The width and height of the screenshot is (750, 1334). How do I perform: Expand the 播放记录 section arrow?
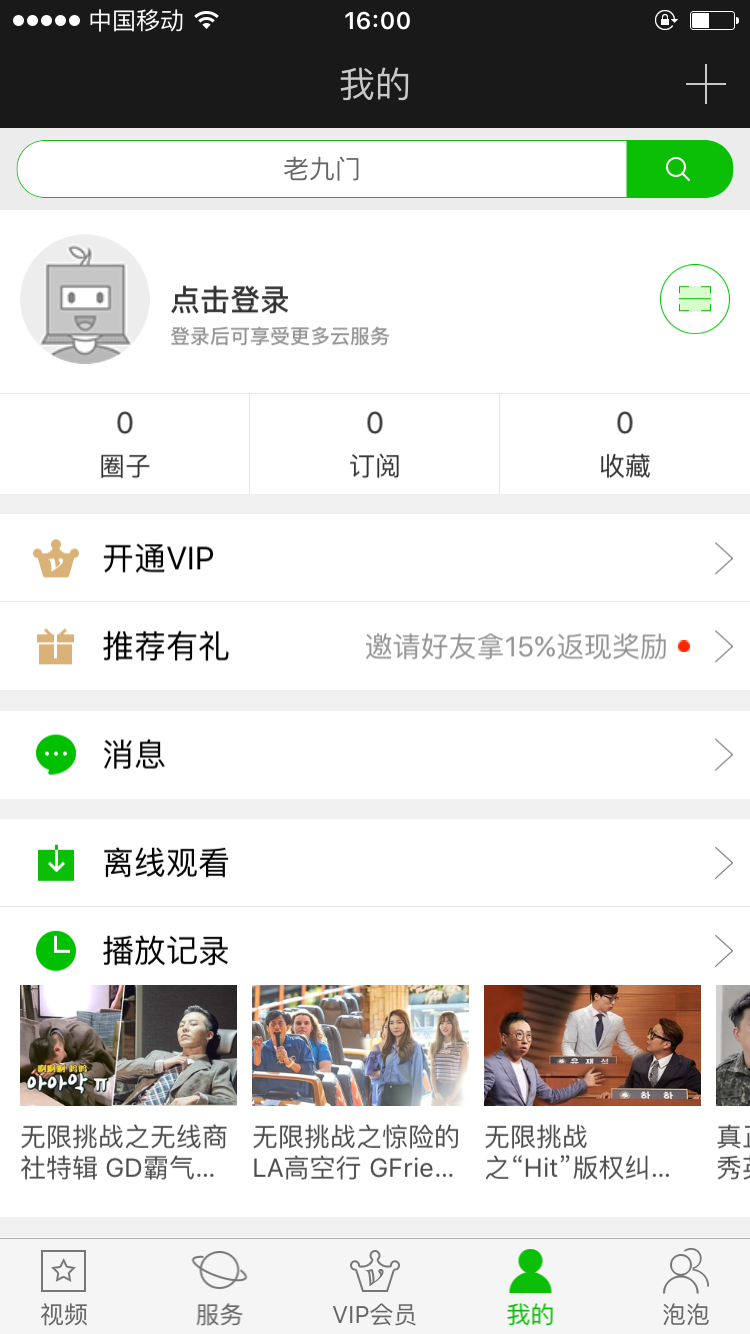(723, 950)
